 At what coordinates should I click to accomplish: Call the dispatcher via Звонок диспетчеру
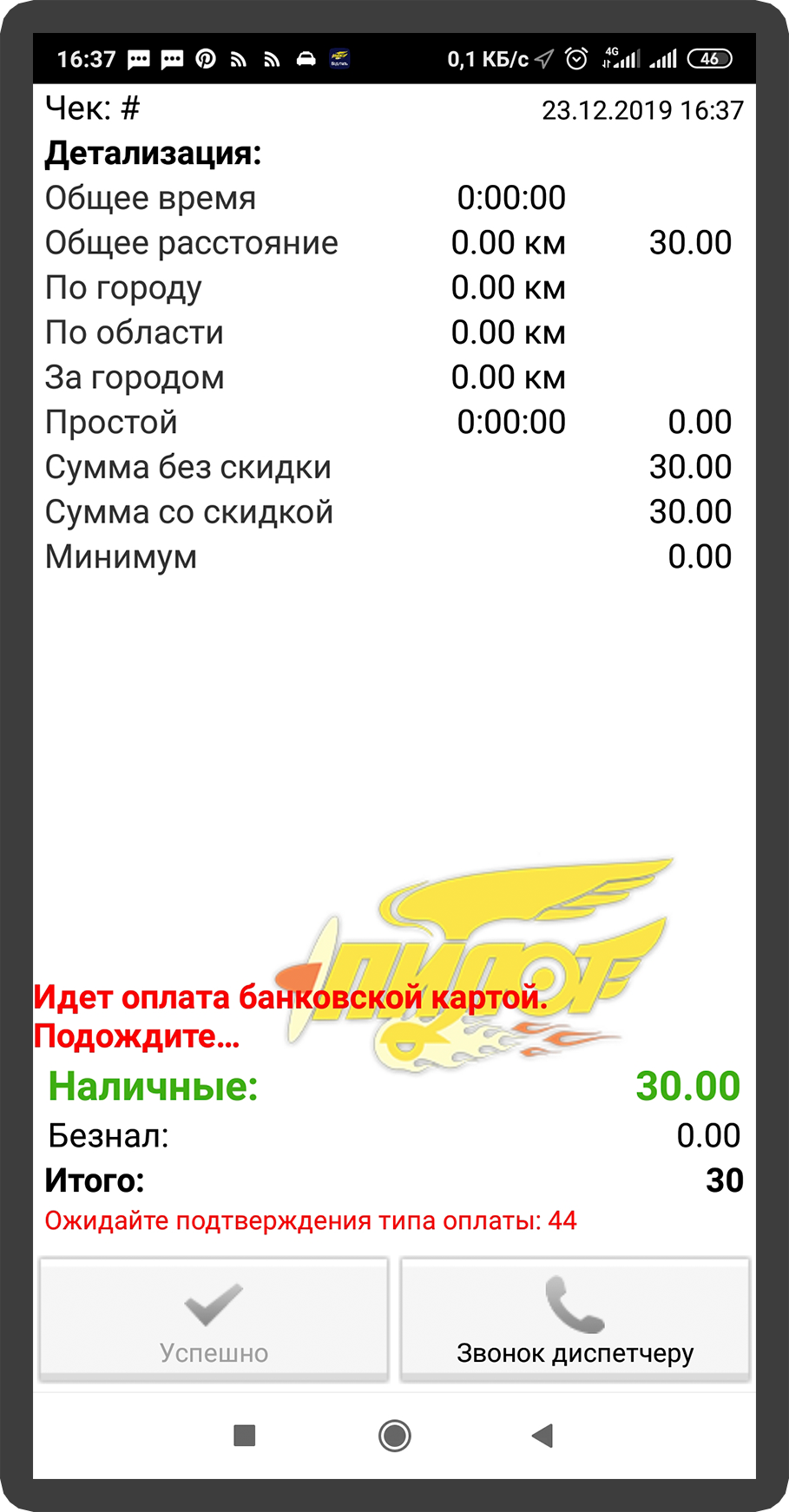click(x=575, y=1318)
